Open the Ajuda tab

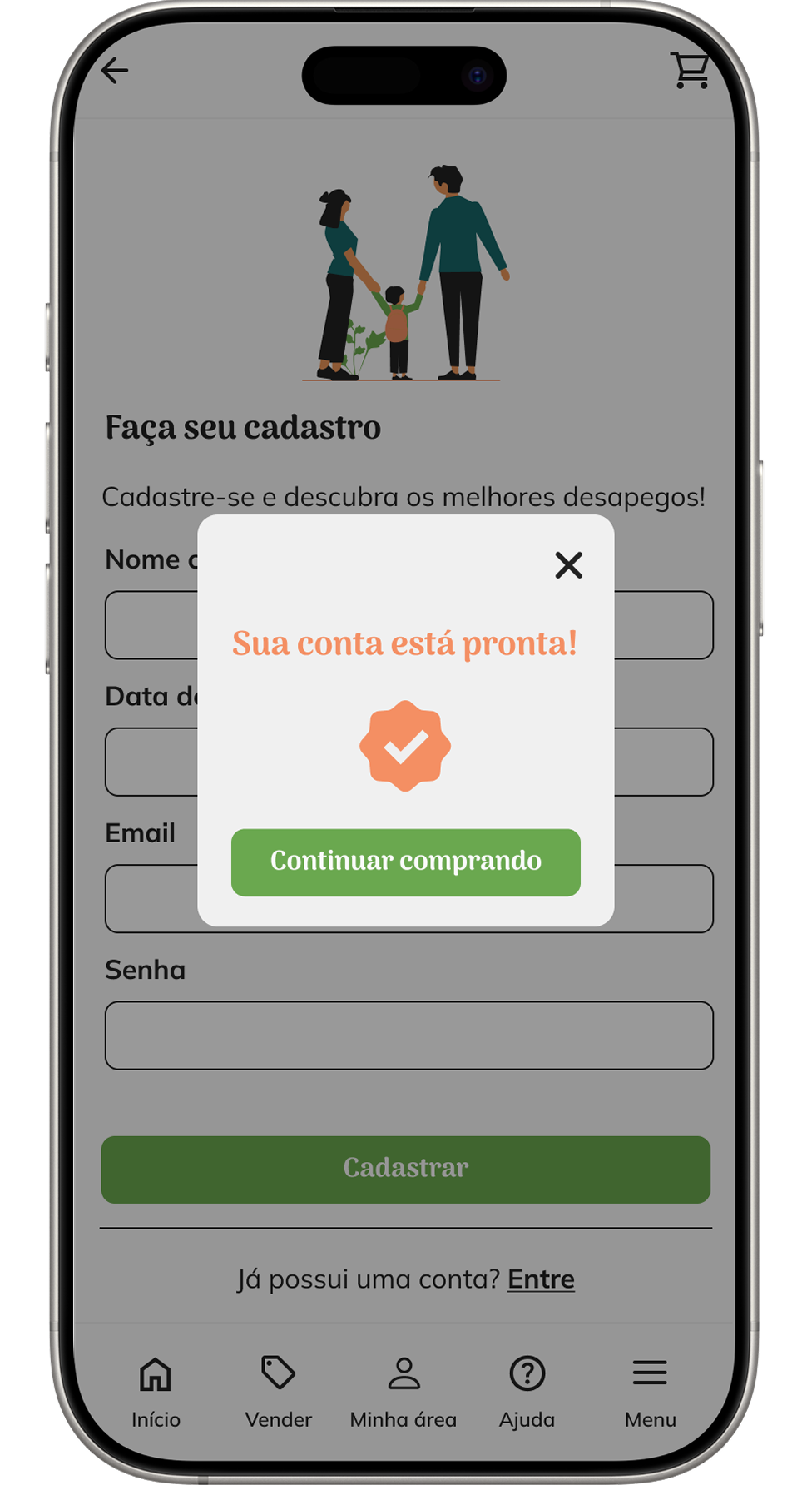(527, 1390)
